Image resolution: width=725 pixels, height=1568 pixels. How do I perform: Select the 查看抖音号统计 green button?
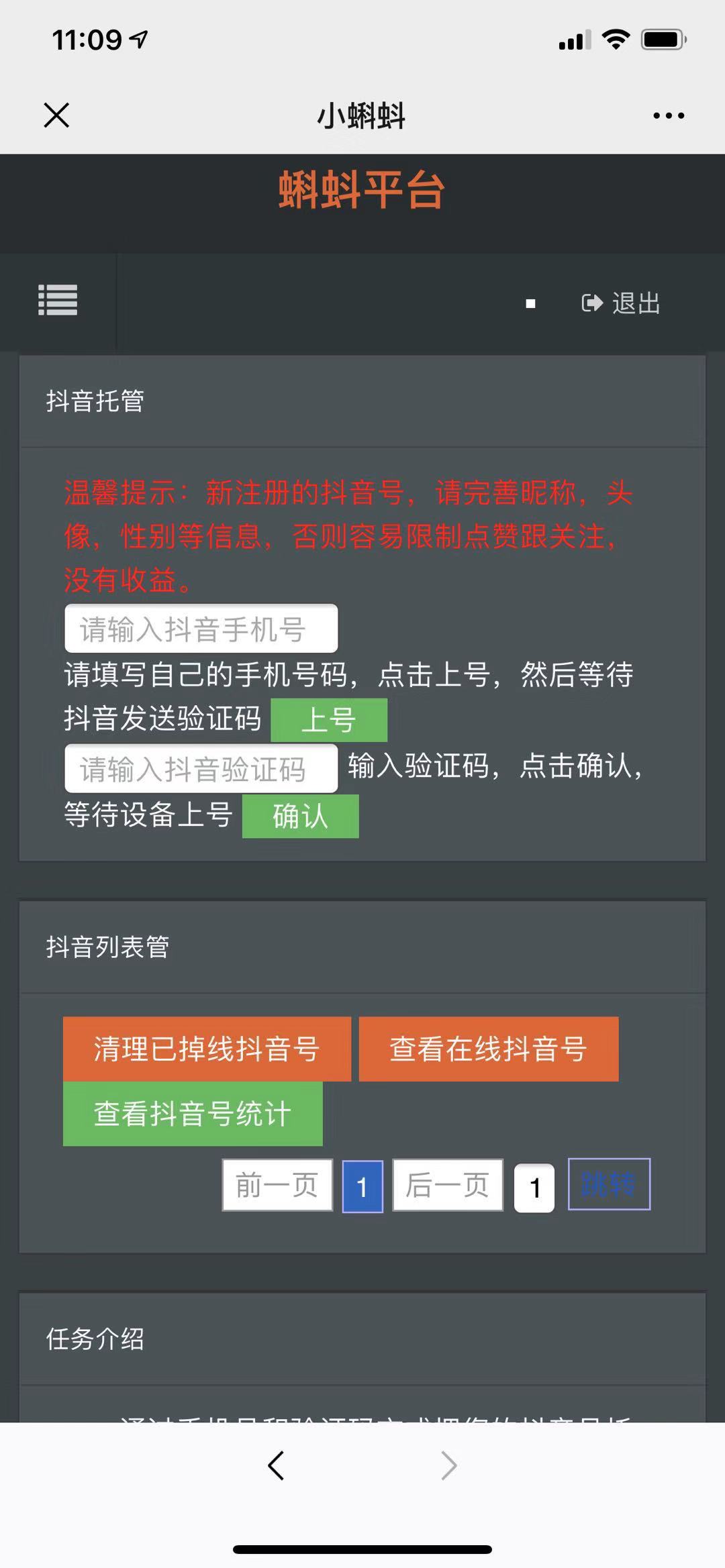tap(193, 1112)
